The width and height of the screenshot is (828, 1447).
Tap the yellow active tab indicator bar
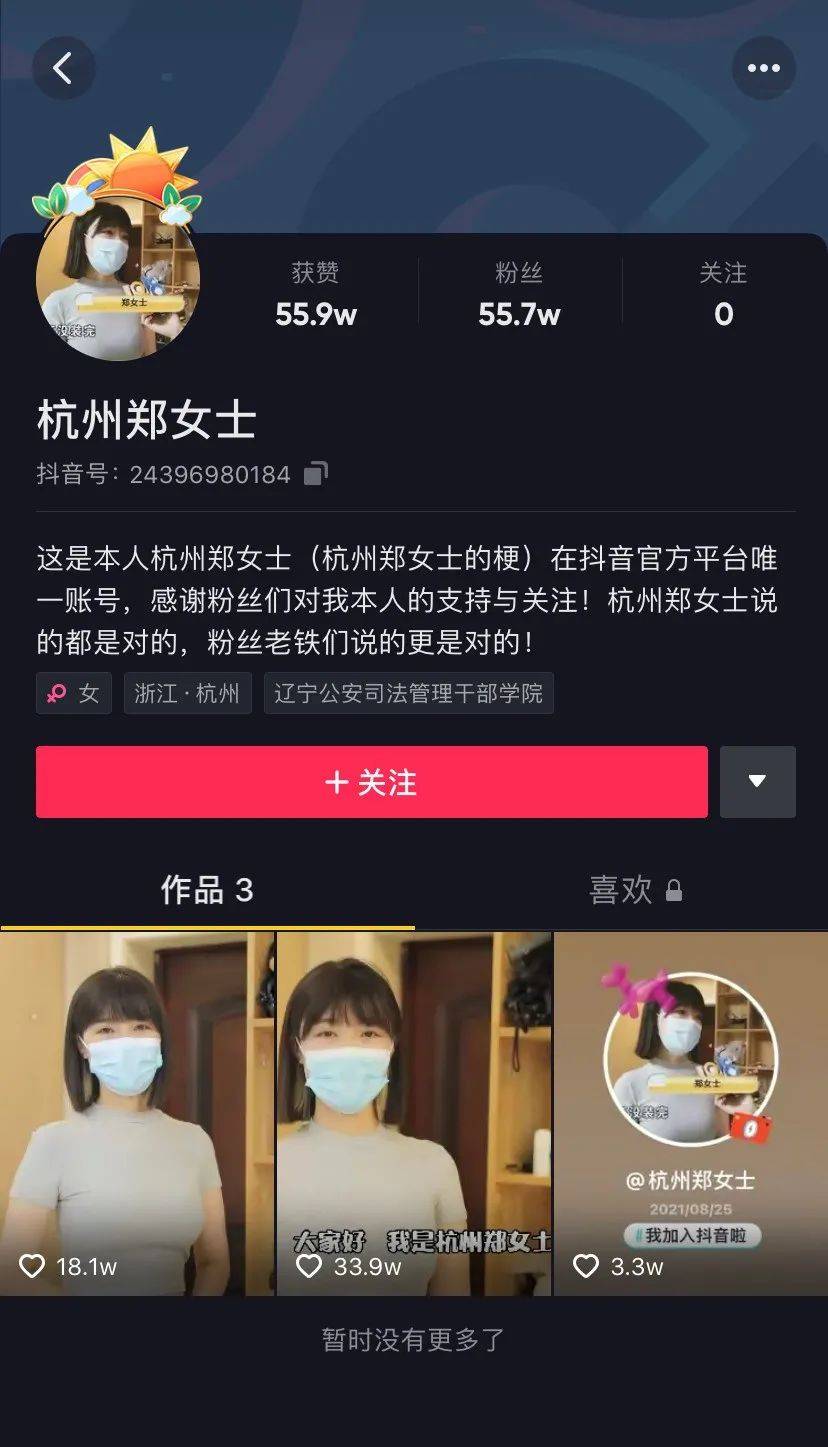(x=207, y=929)
